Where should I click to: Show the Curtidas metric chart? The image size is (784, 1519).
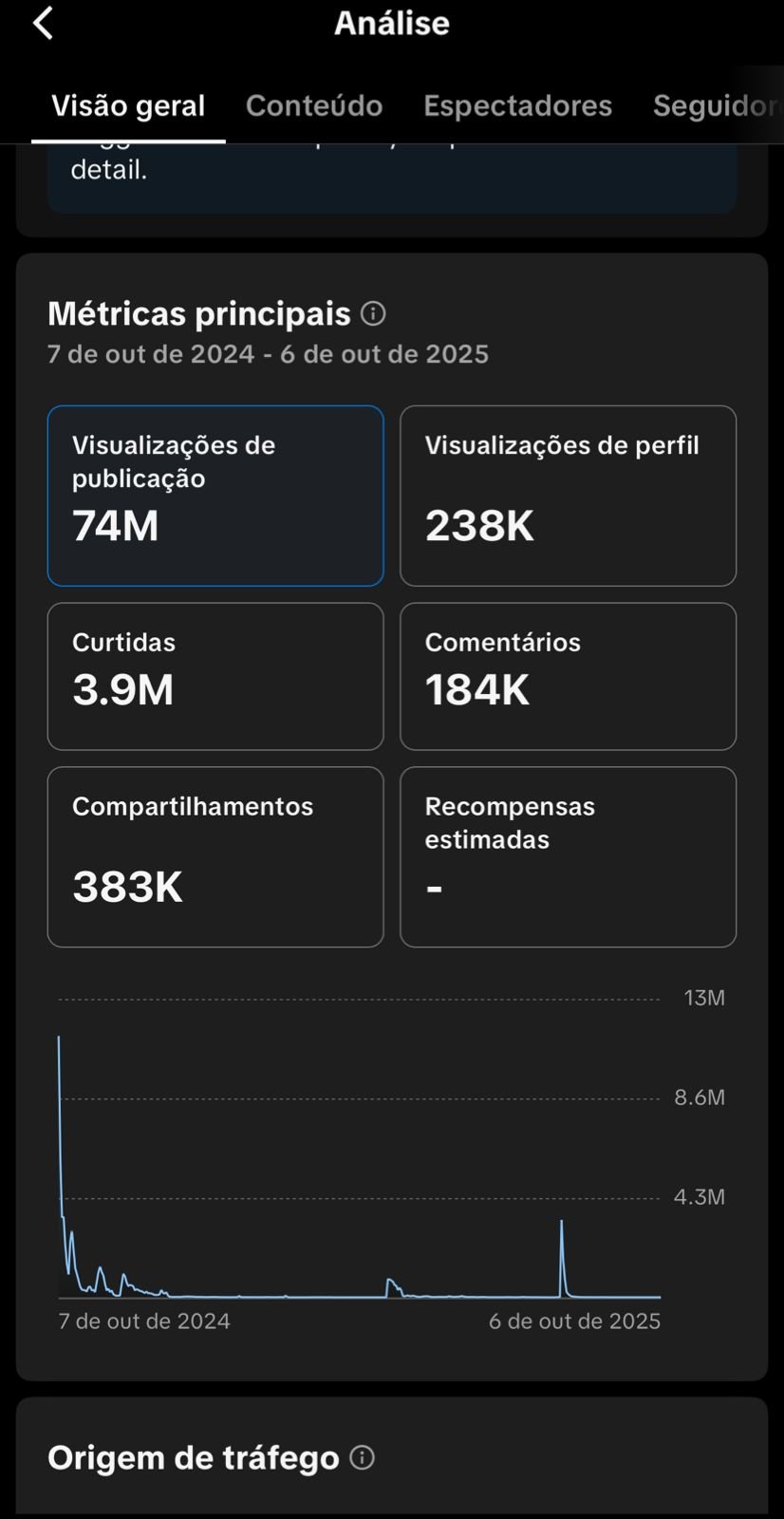tap(215, 676)
